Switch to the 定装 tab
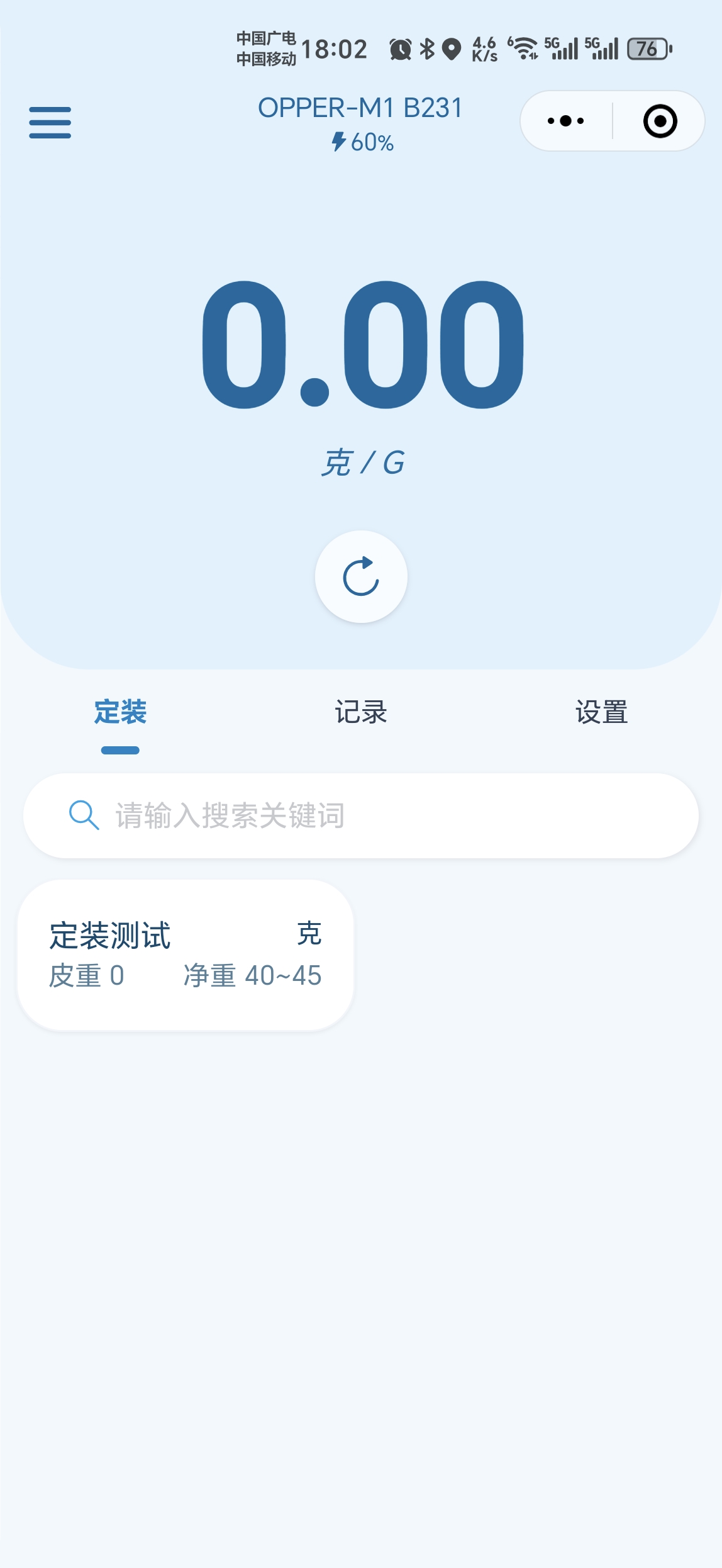This screenshot has height=1568, width=722. (120, 712)
